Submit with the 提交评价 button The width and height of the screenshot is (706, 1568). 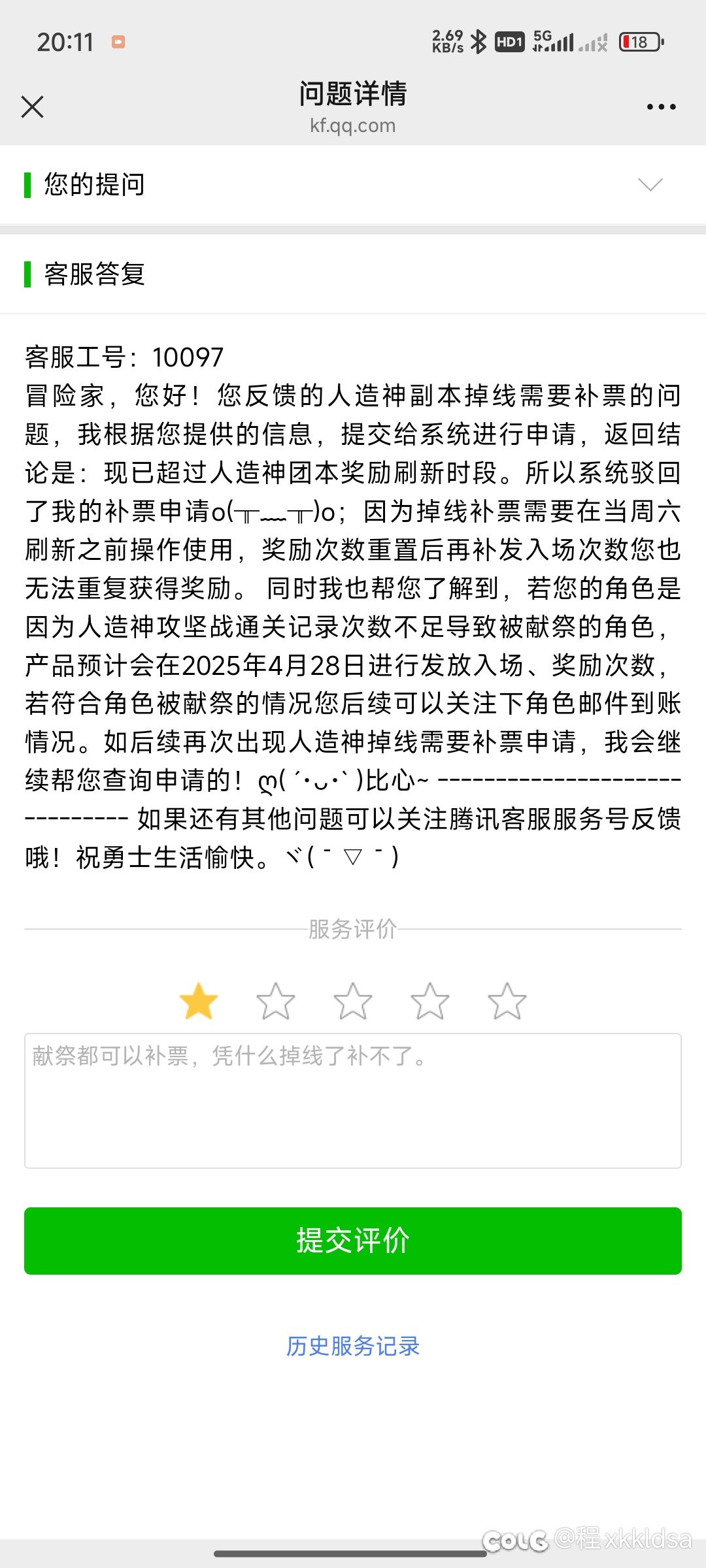point(353,1241)
